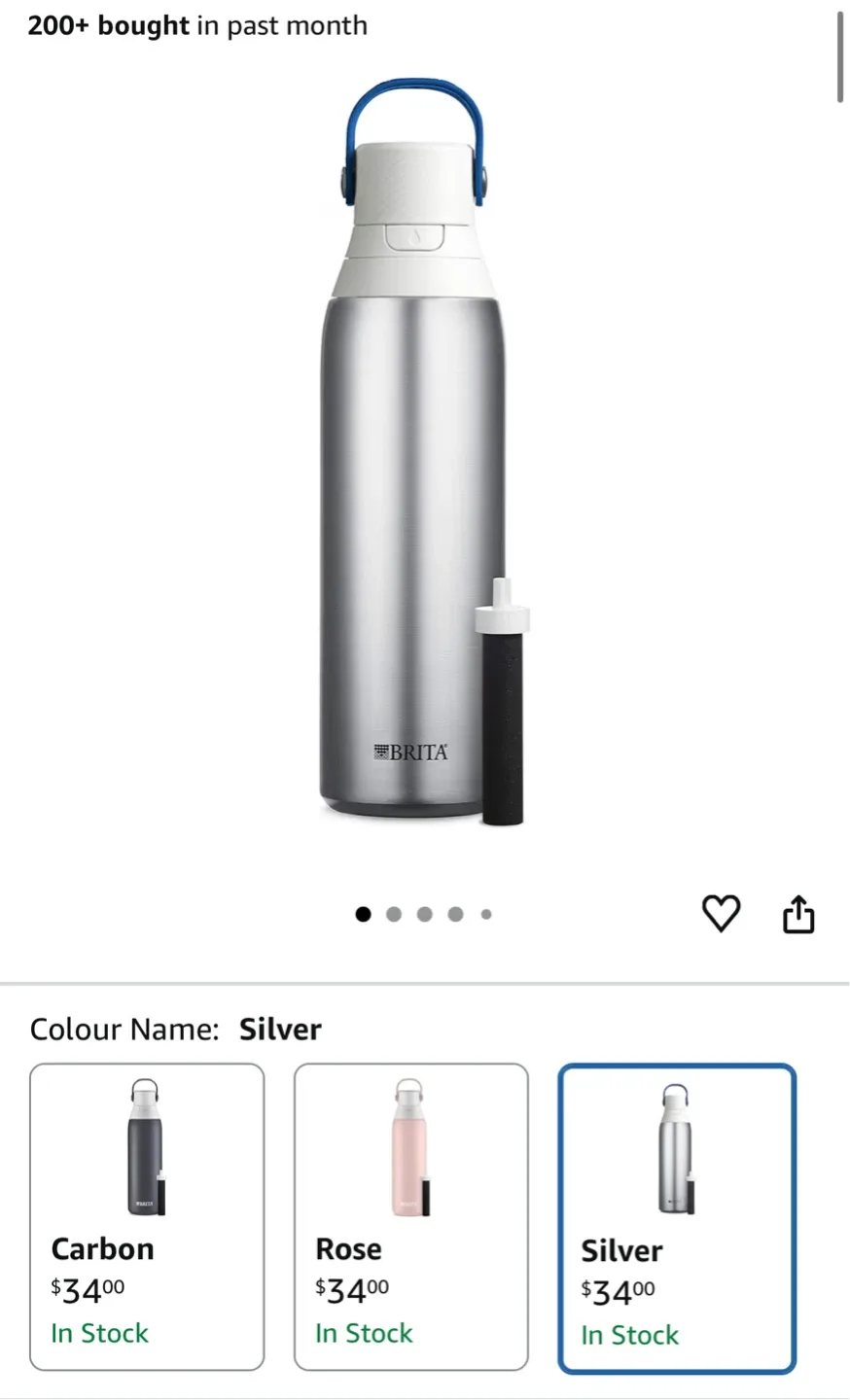Select the second carousel dot
Screen dimensions: 850x1400
394,914
